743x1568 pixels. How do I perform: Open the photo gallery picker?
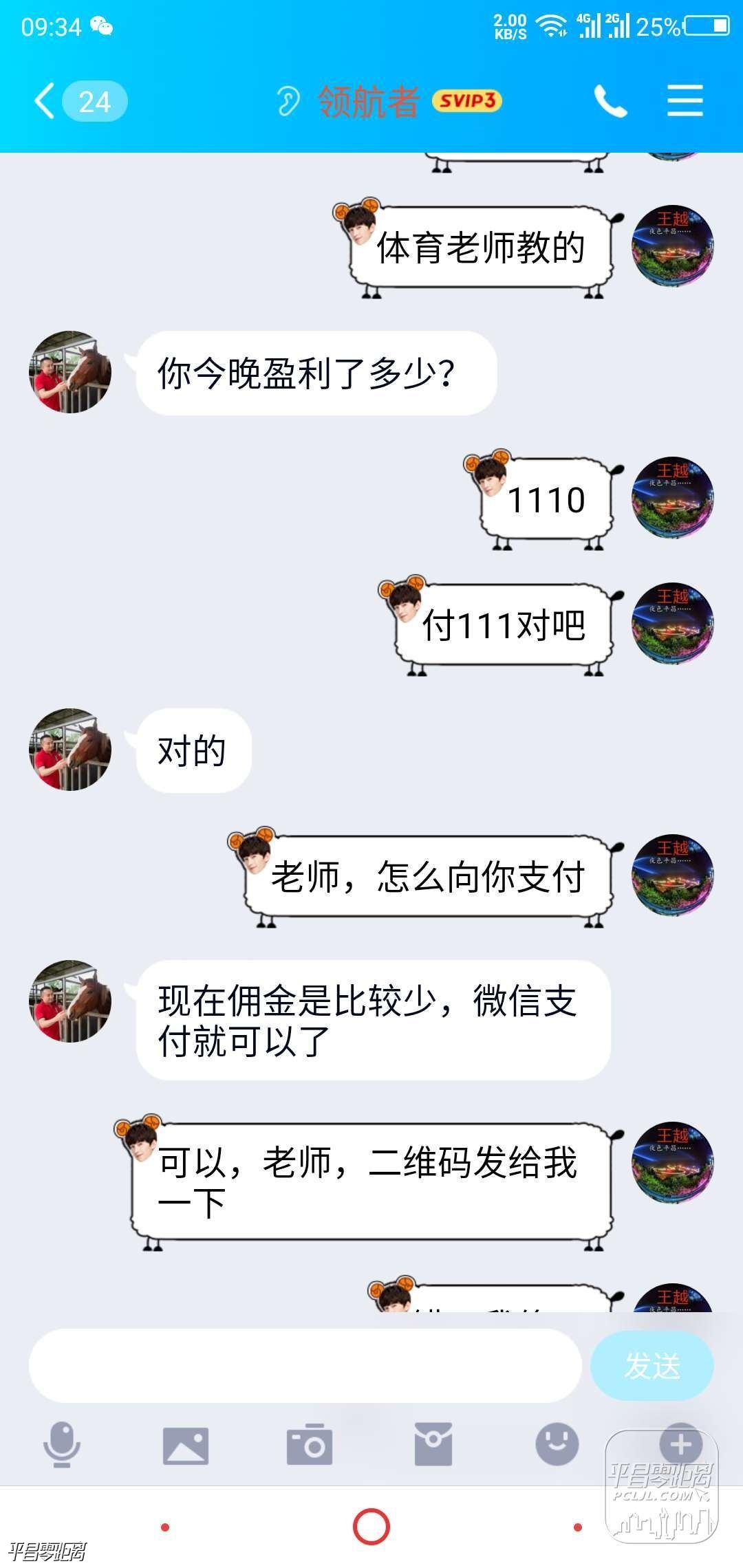[x=186, y=1445]
